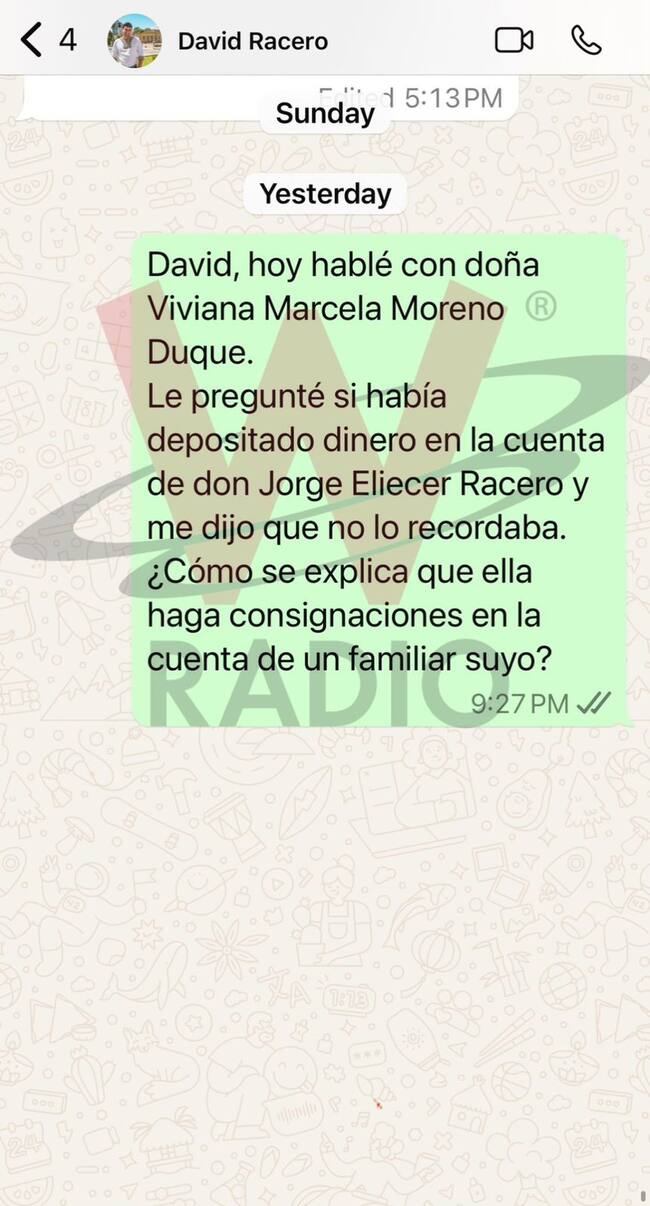View David Racero's profile photo
Image resolution: width=650 pixels, height=1206 pixels.
pyautogui.click(x=134, y=41)
